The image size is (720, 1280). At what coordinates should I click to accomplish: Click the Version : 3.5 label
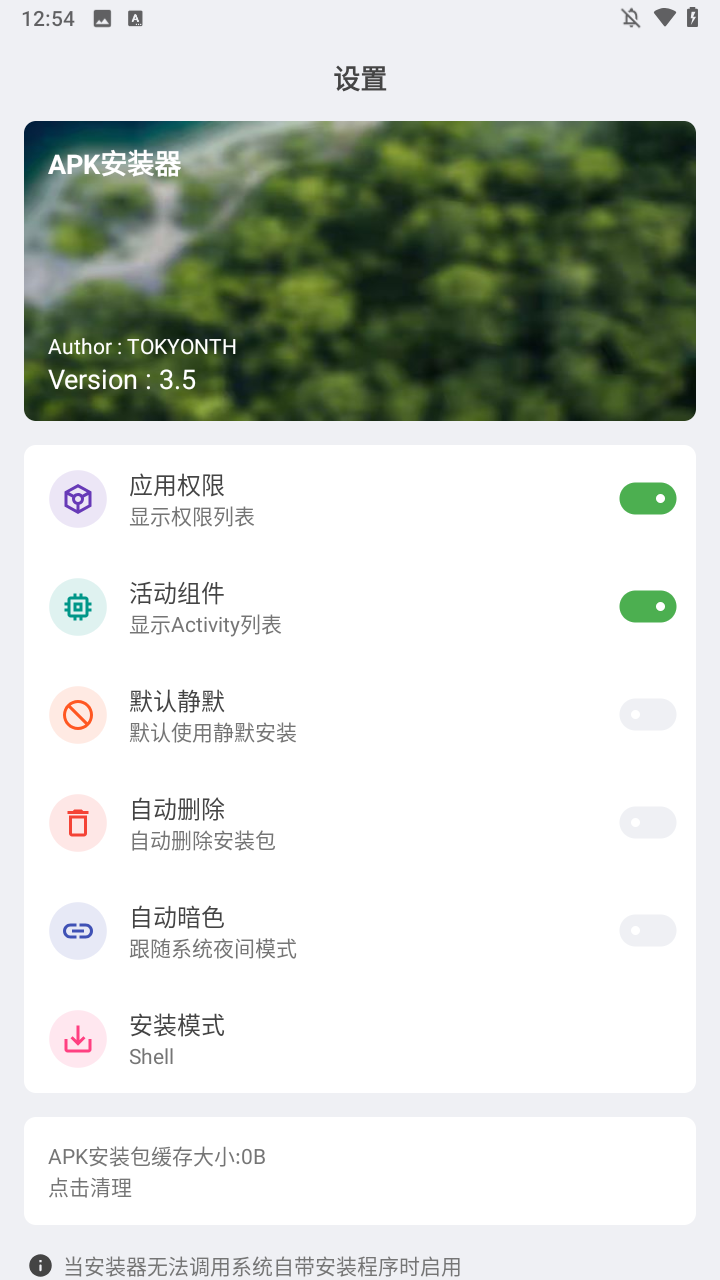(x=122, y=379)
